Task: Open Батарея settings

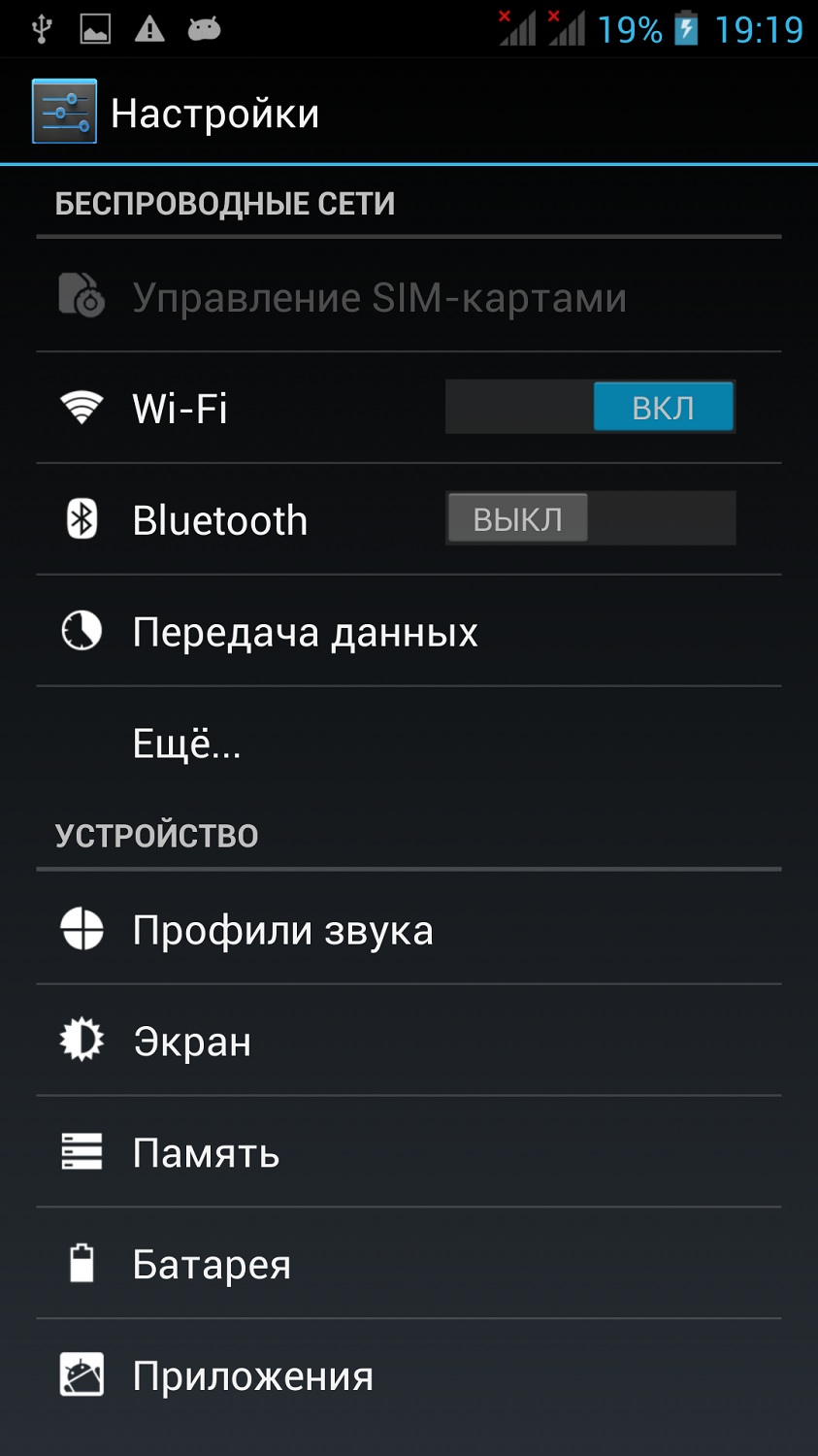Action: click(212, 1265)
